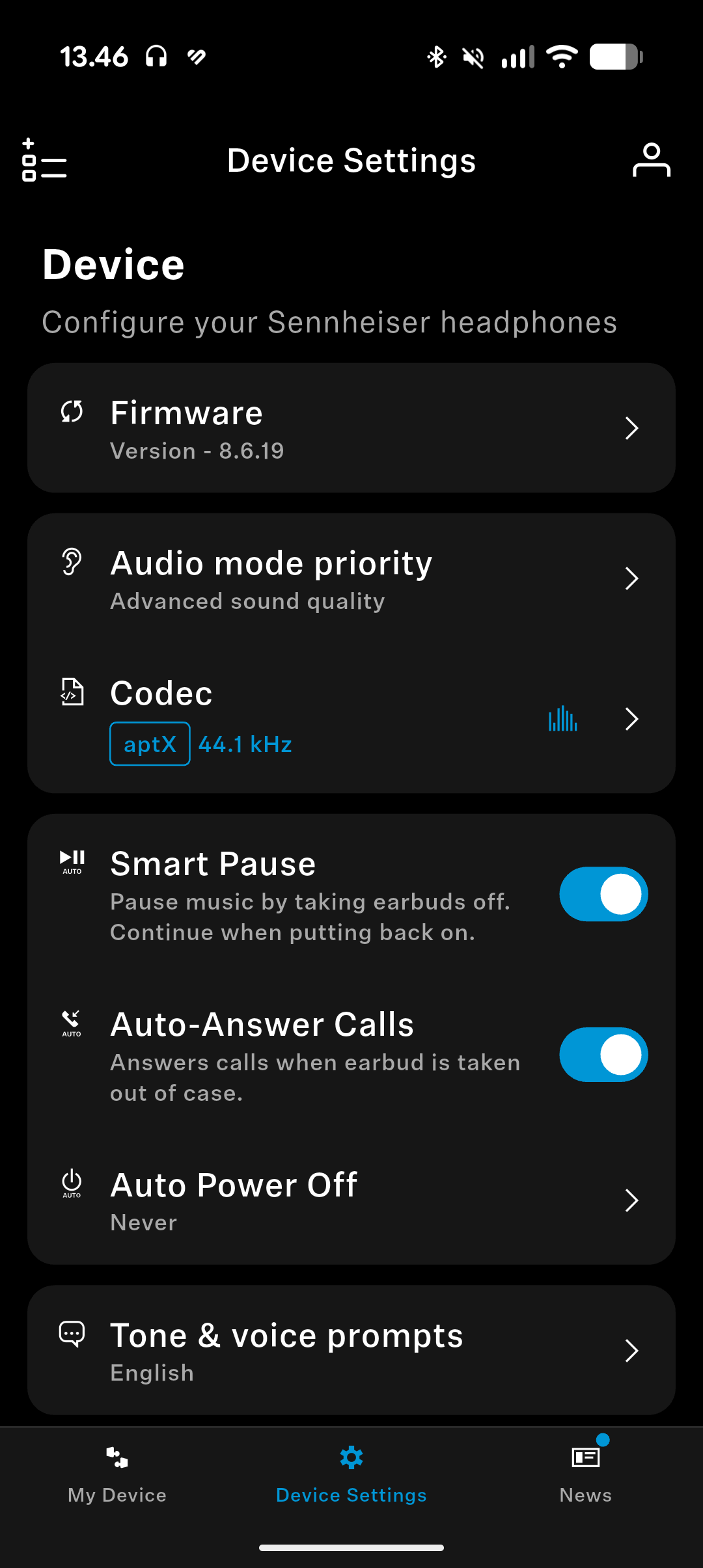Open Tone & voice prompts
The image size is (703, 1568).
(351, 1350)
